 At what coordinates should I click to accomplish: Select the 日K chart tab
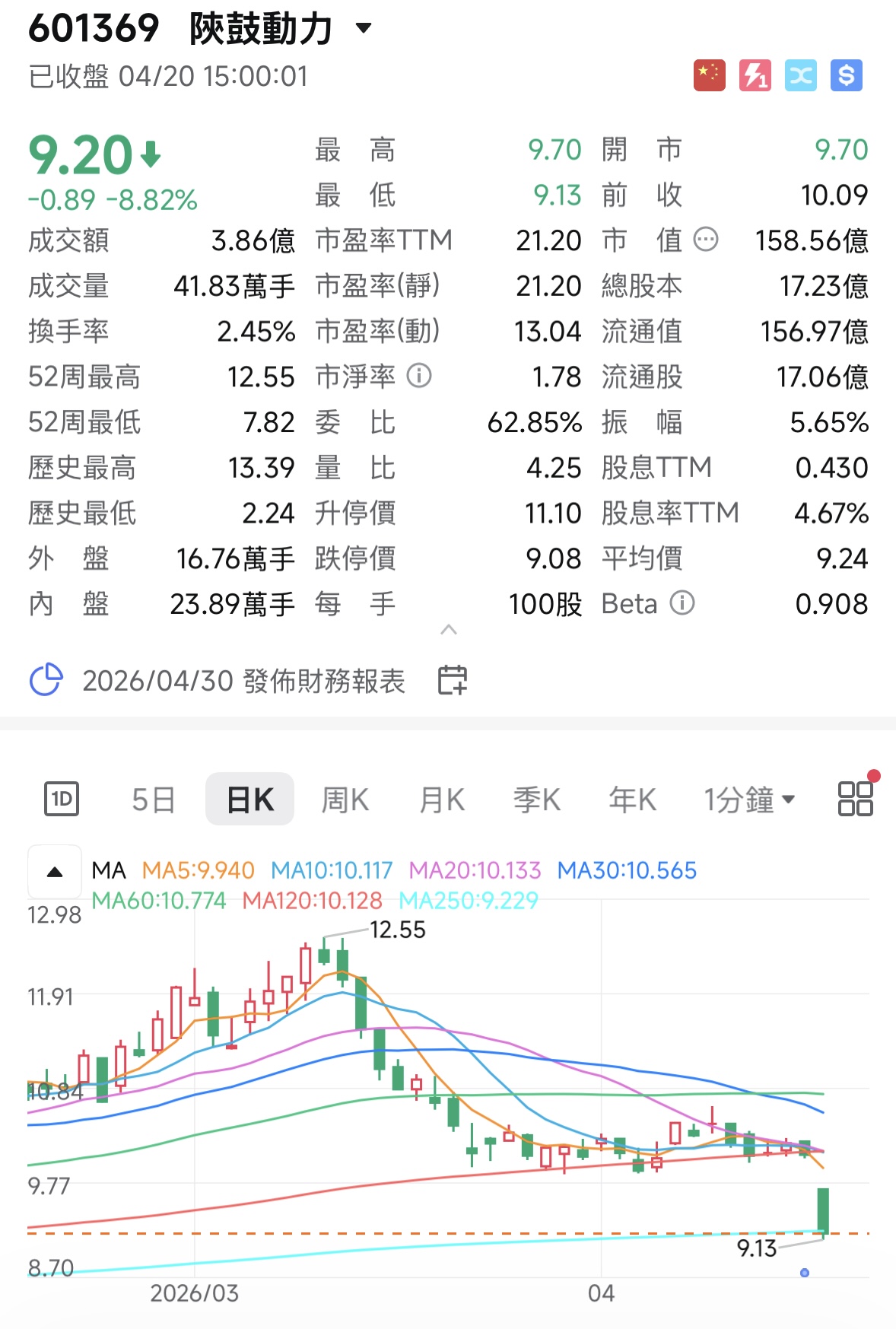(250, 800)
